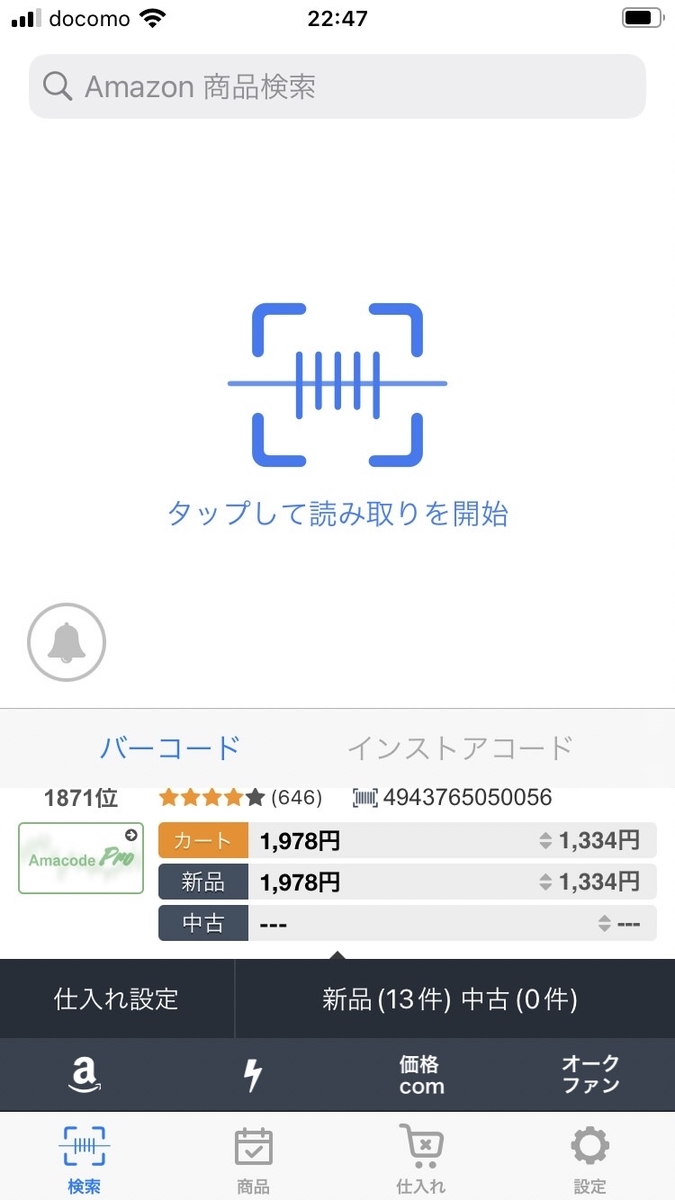Look up the item on オークファン
This screenshot has width=675, height=1200.
pos(590,1075)
